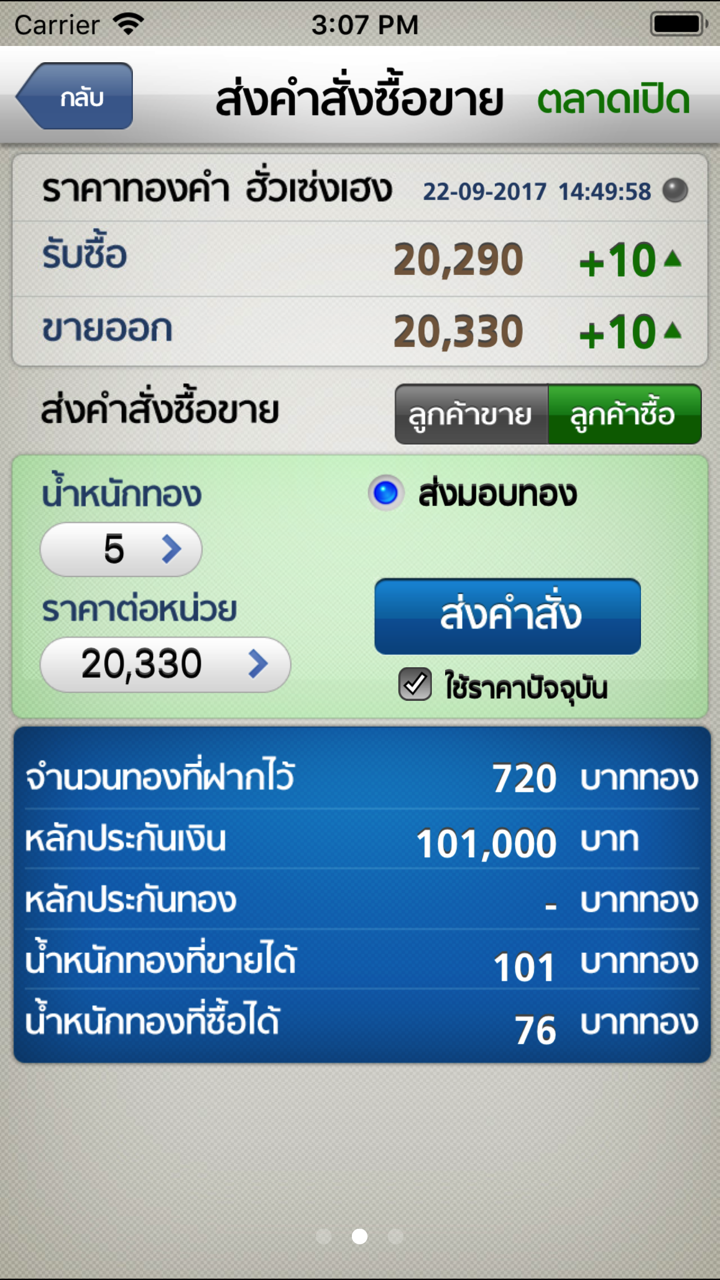Tap the page indicator dots
This screenshot has width=720, height=1280.
pyautogui.click(x=360, y=1236)
